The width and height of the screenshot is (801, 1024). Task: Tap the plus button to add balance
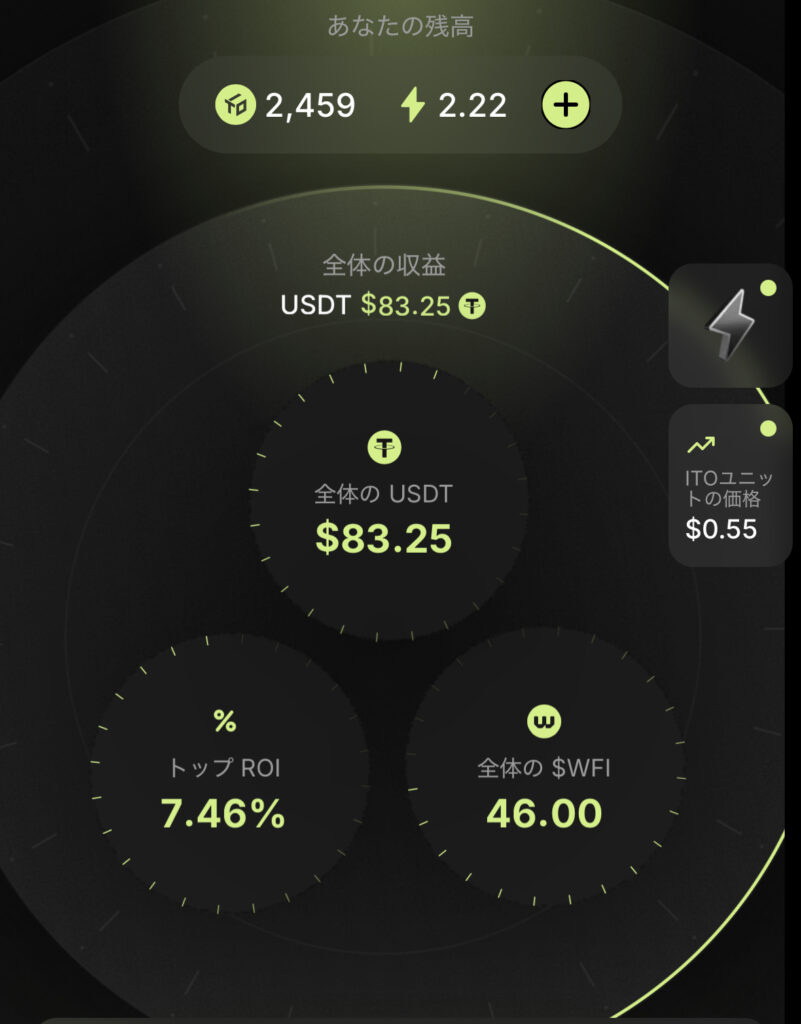pyautogui.click(x=566, y=104)
